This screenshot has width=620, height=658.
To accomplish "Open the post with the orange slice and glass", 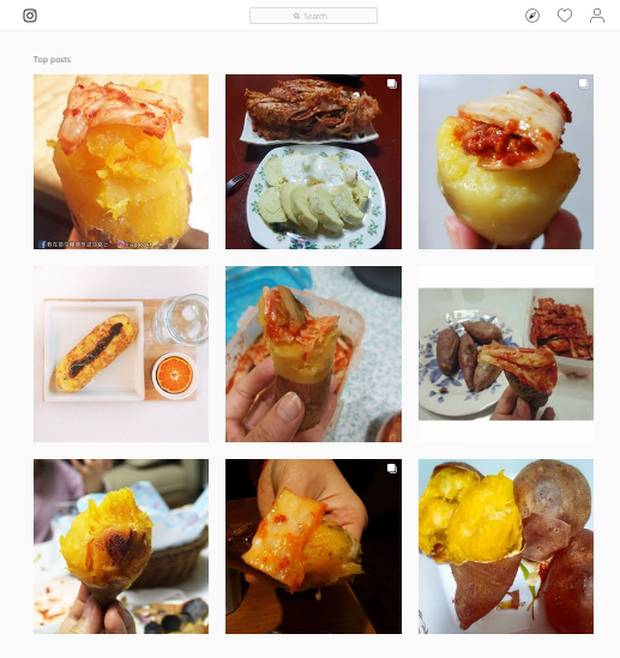I will click(121, 354).
